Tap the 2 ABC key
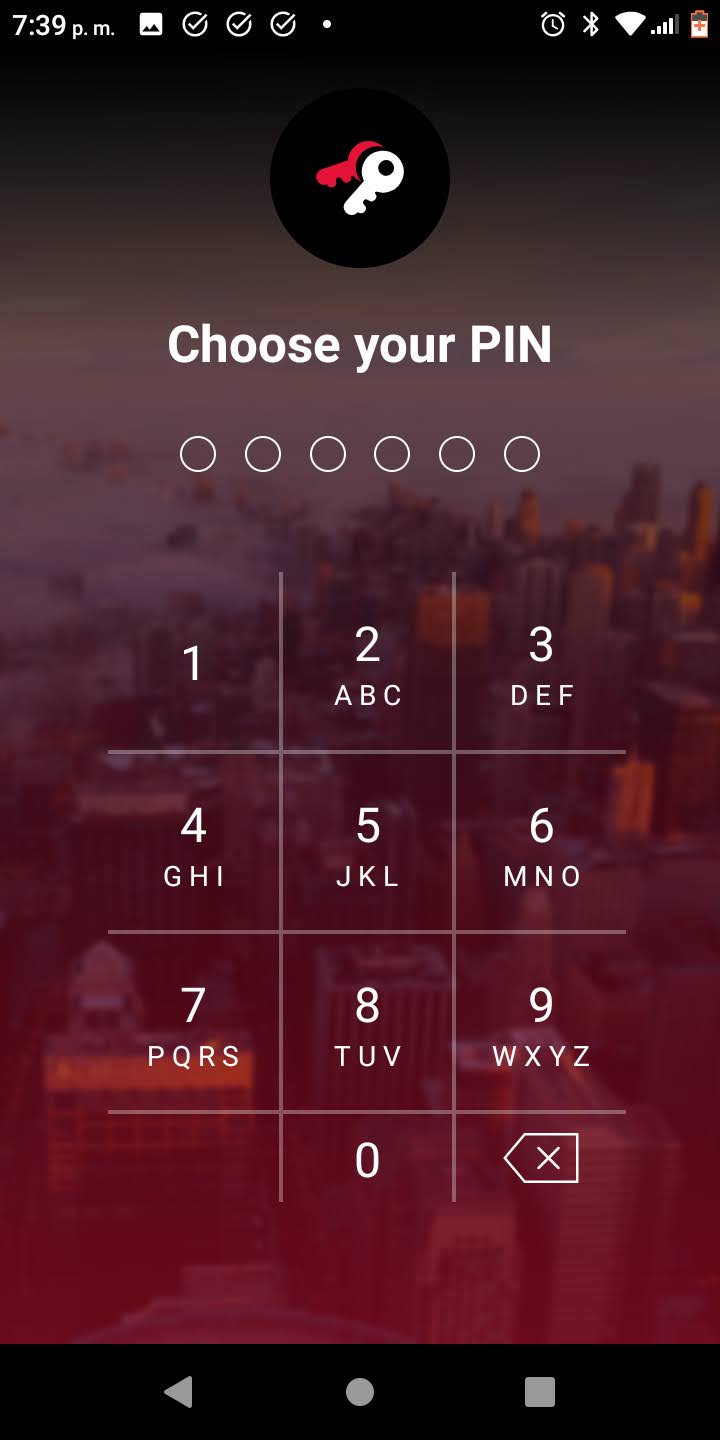The width and height of the screenshot is (720, 1440). coord(367,664)
